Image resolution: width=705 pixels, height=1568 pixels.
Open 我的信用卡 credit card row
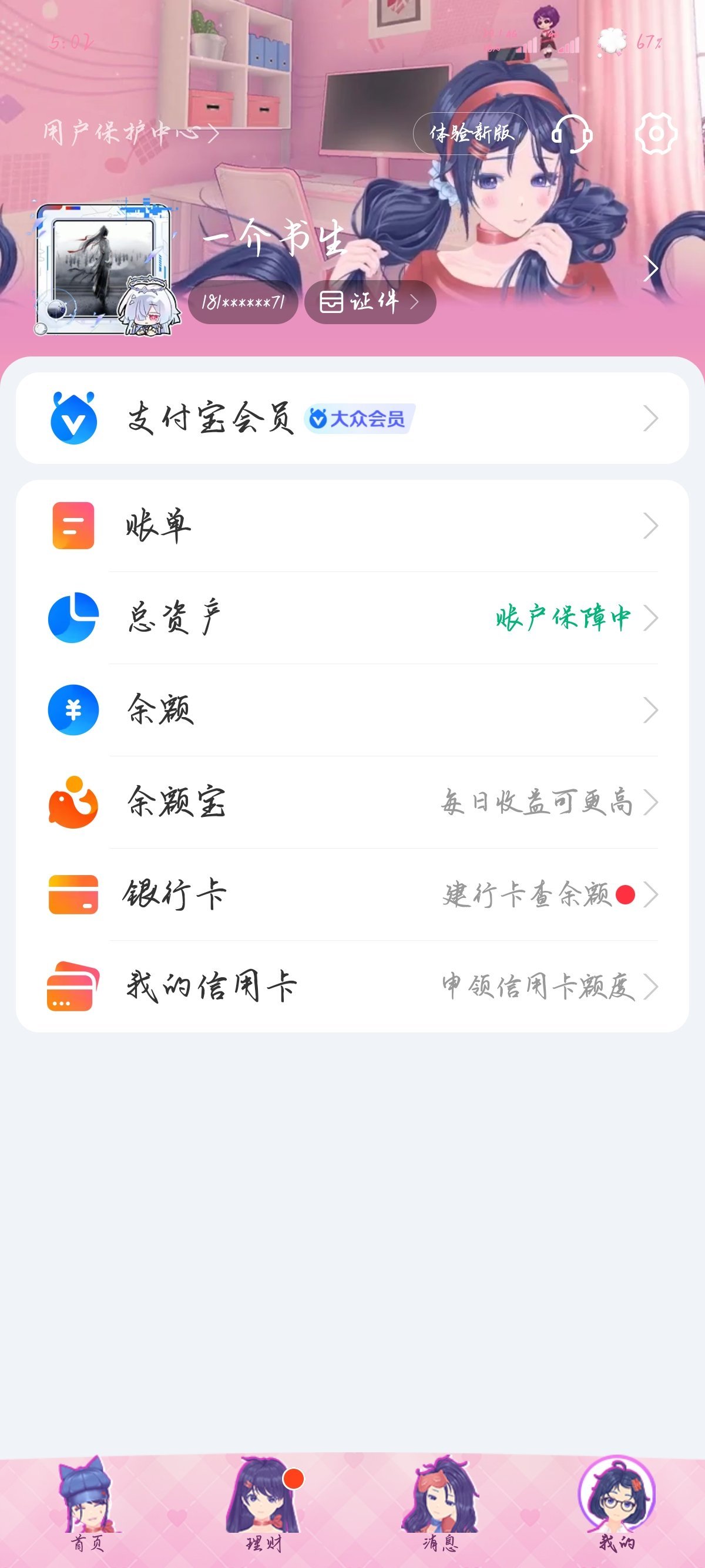coord(352,986)
